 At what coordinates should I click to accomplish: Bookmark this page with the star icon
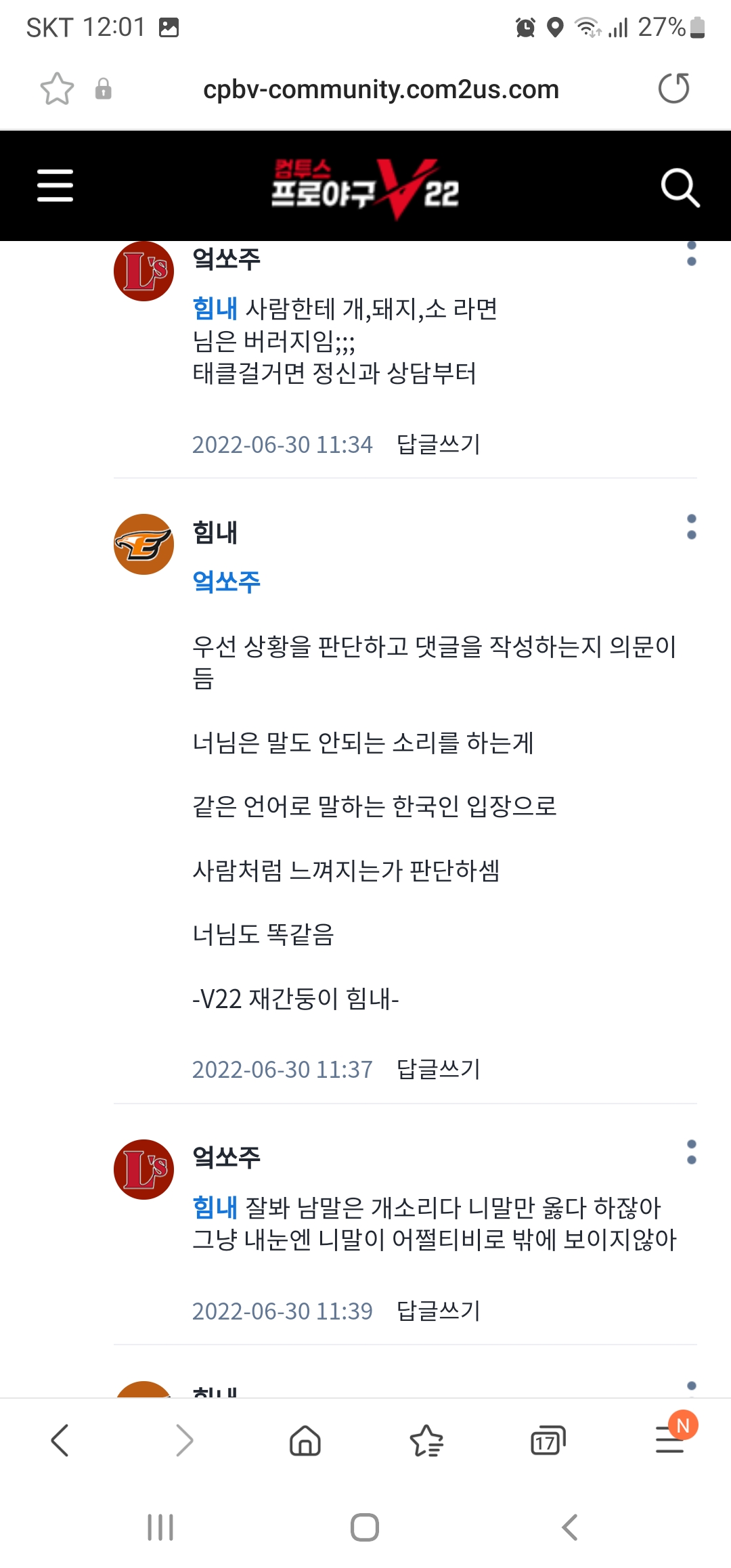57,89
